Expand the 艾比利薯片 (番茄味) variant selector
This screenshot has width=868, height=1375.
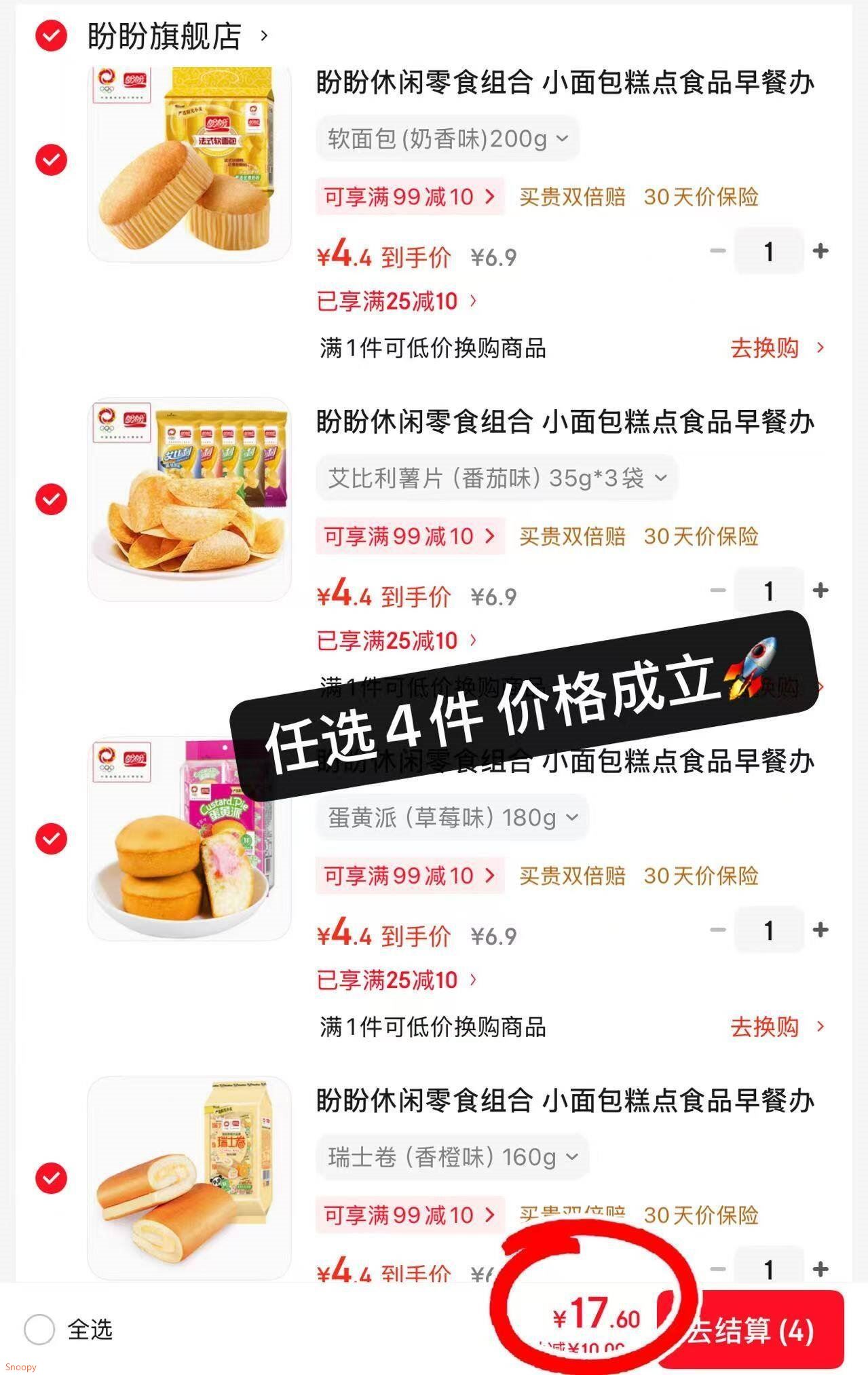tap(496, 478)
